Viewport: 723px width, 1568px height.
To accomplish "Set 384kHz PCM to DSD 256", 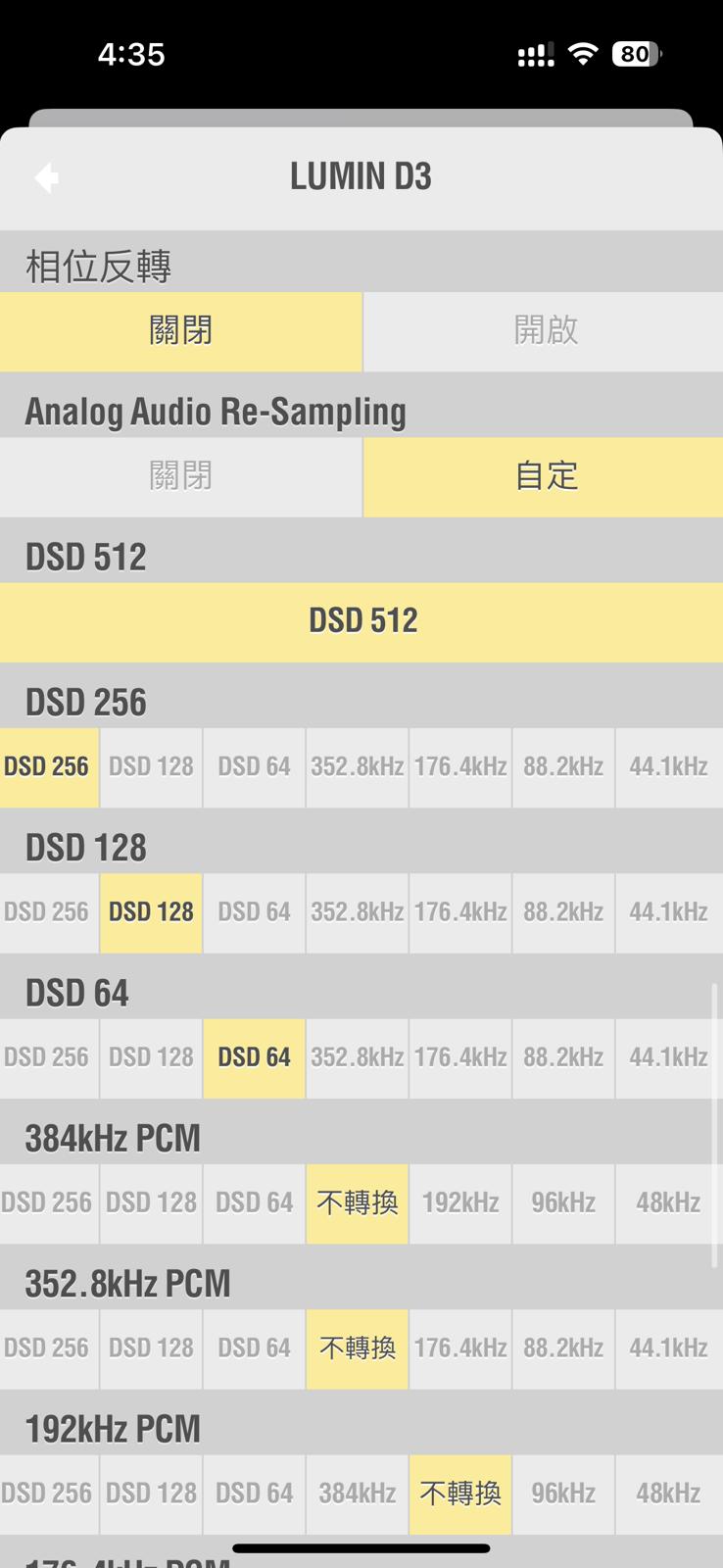I will point(48,1203).
